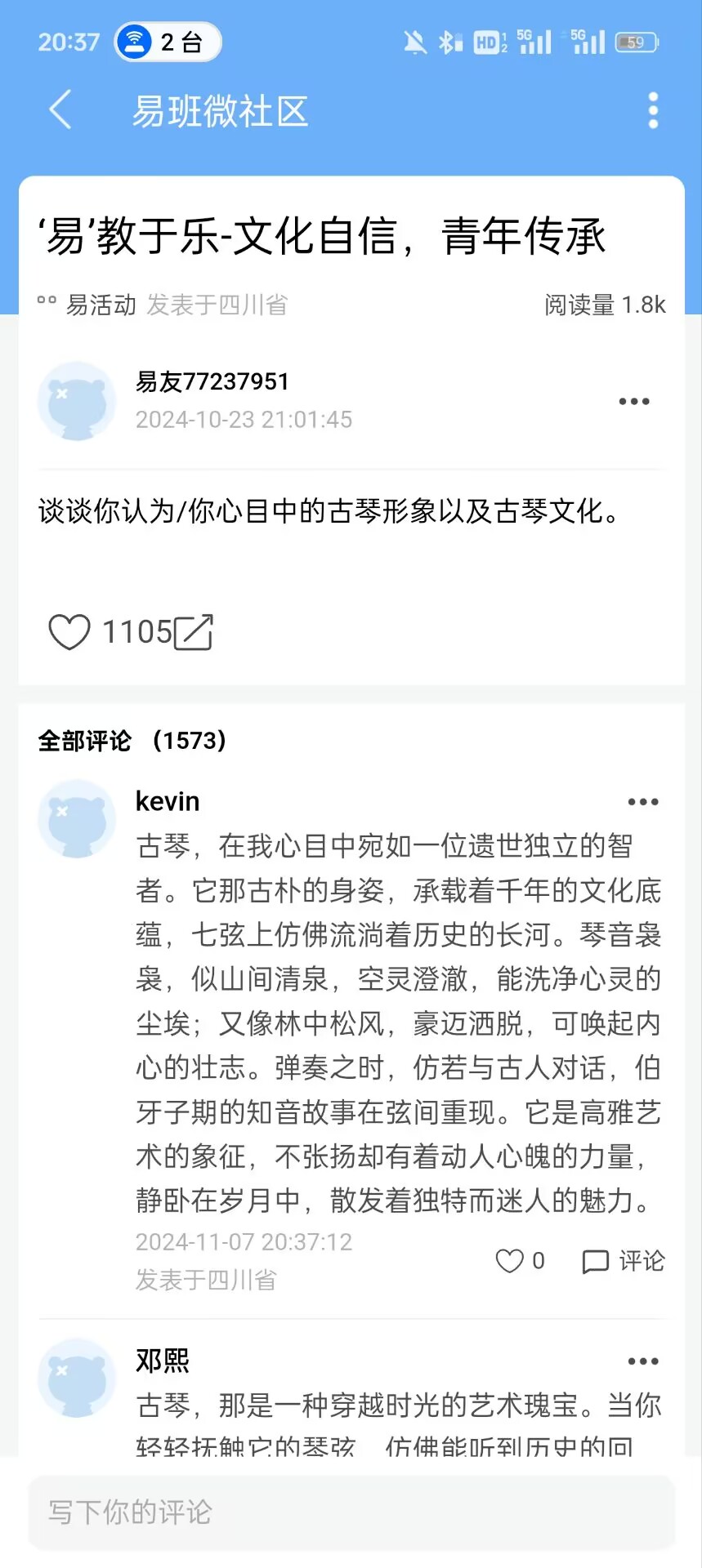Screen dimensions: 702x1568
Task: Open kevin's avatar profile
Action: click(x=77, y=819)
